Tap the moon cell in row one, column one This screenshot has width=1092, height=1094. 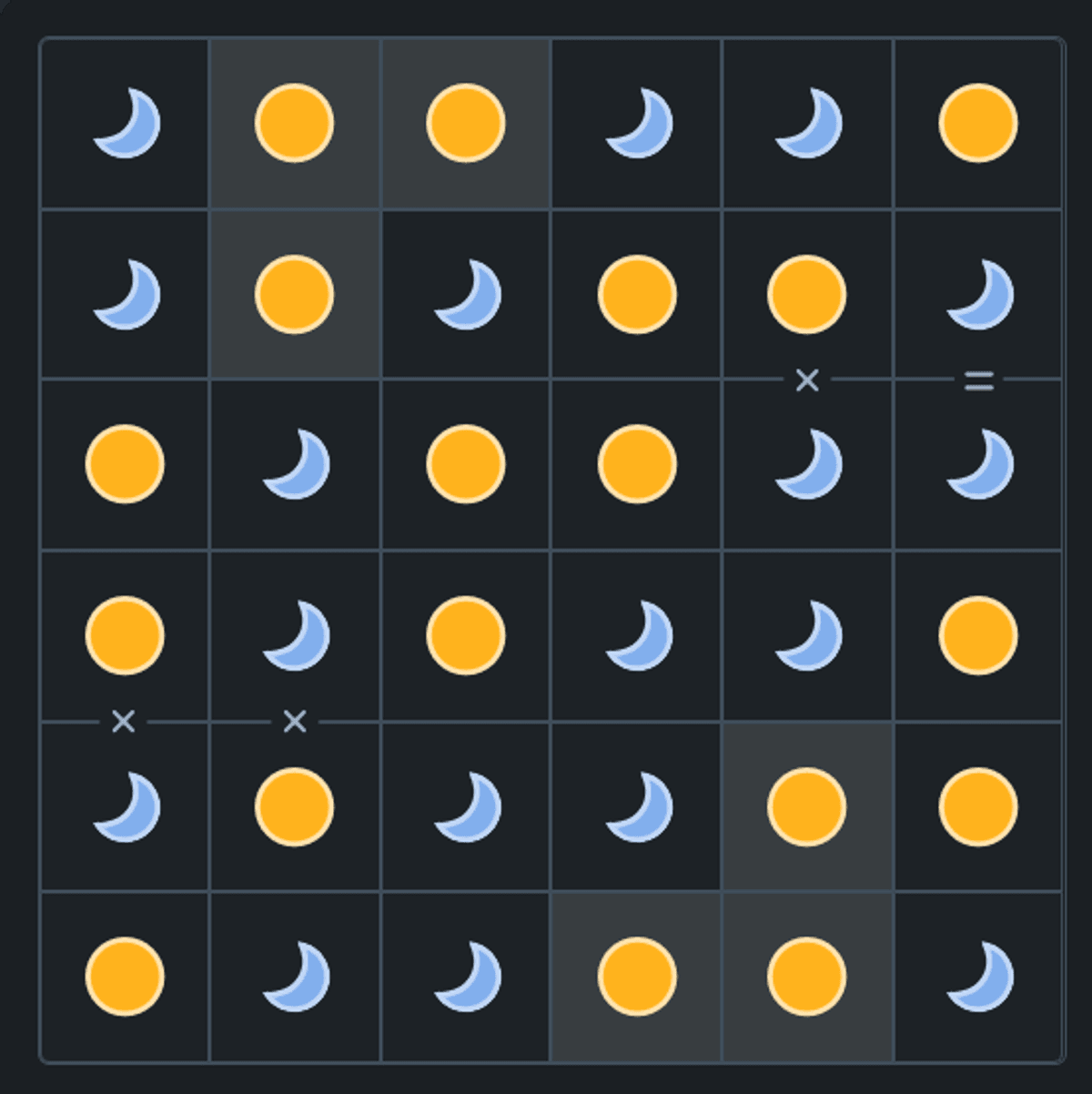point(126,123)
